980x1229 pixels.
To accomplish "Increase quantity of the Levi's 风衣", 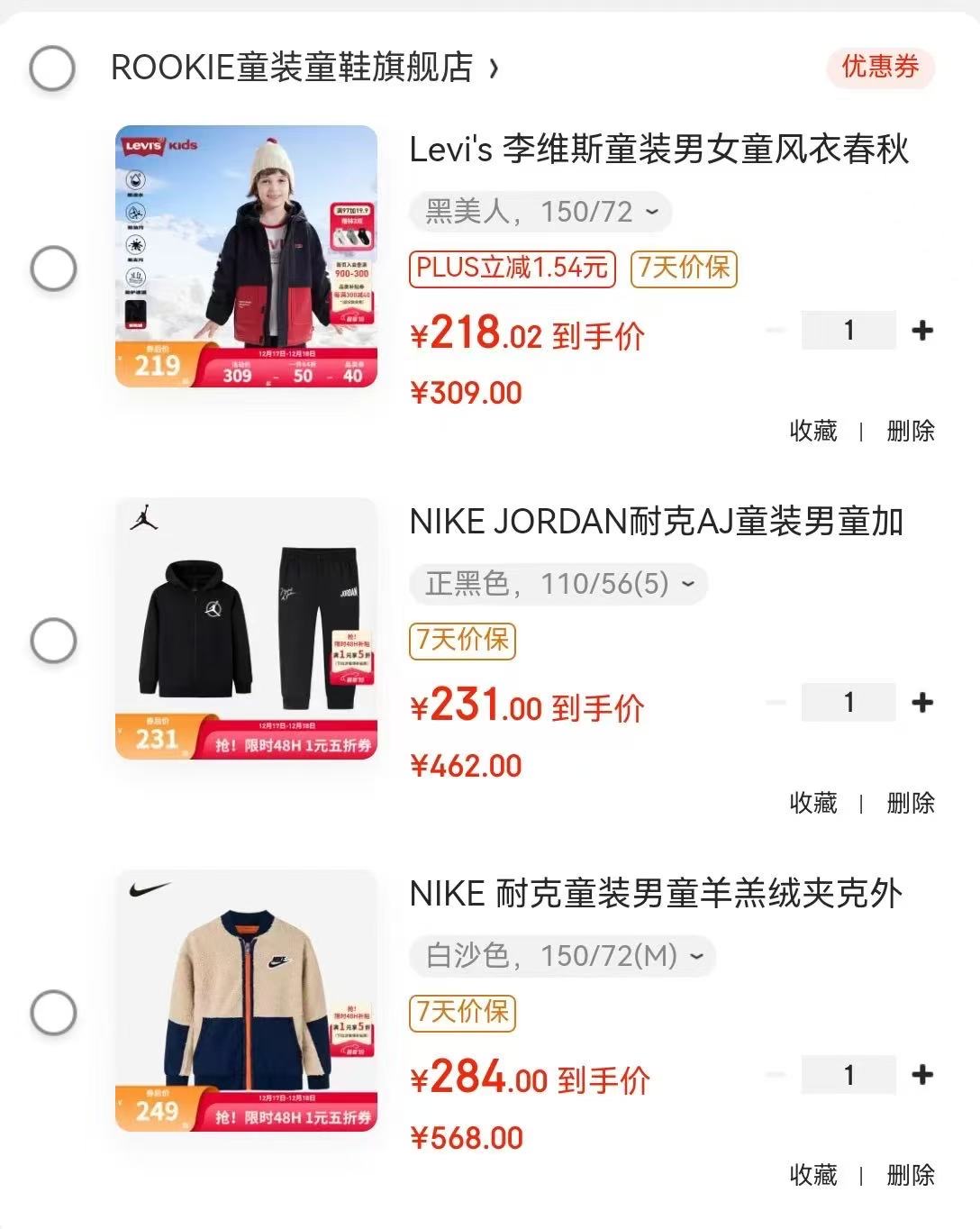I will pyautogui.click(x=921, y=331).
